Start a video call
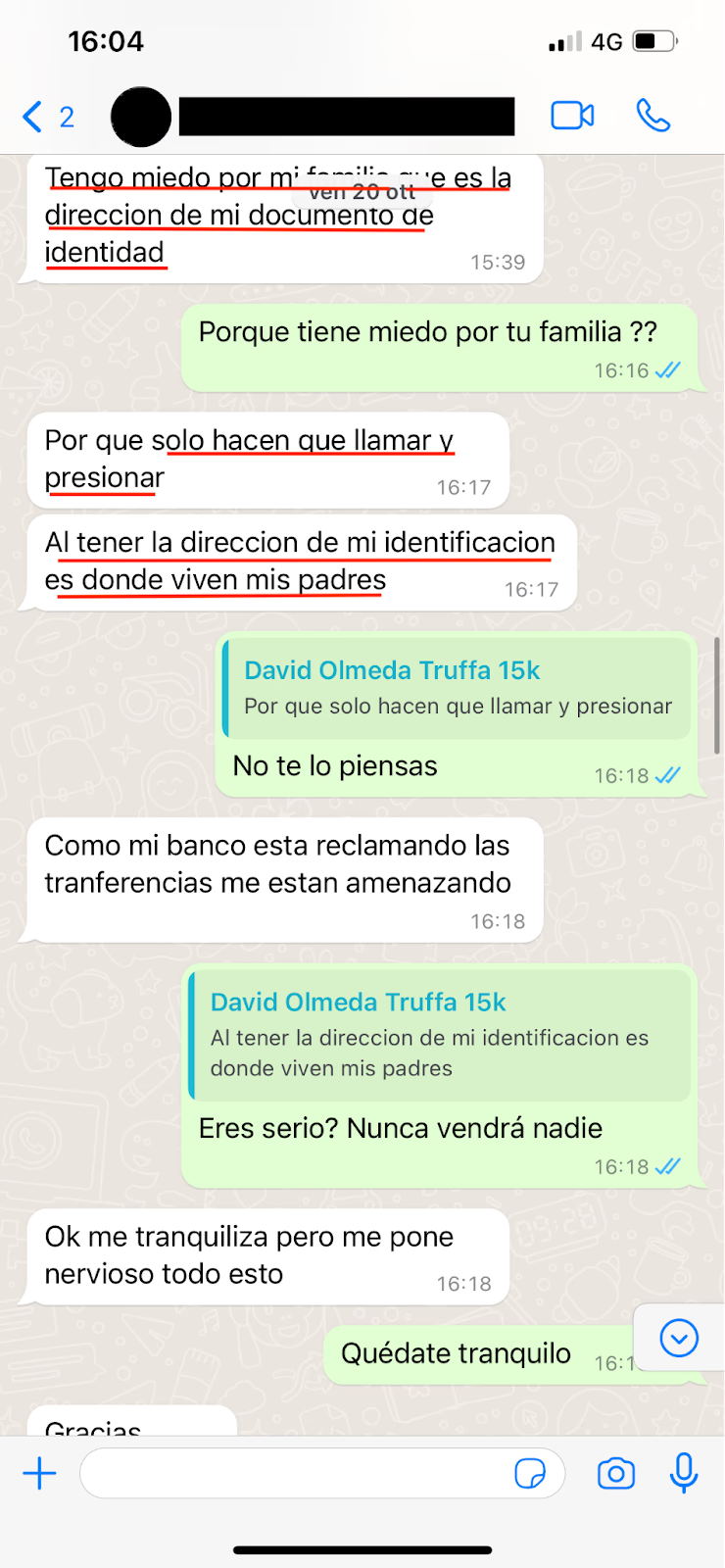 tap(572, 116)
